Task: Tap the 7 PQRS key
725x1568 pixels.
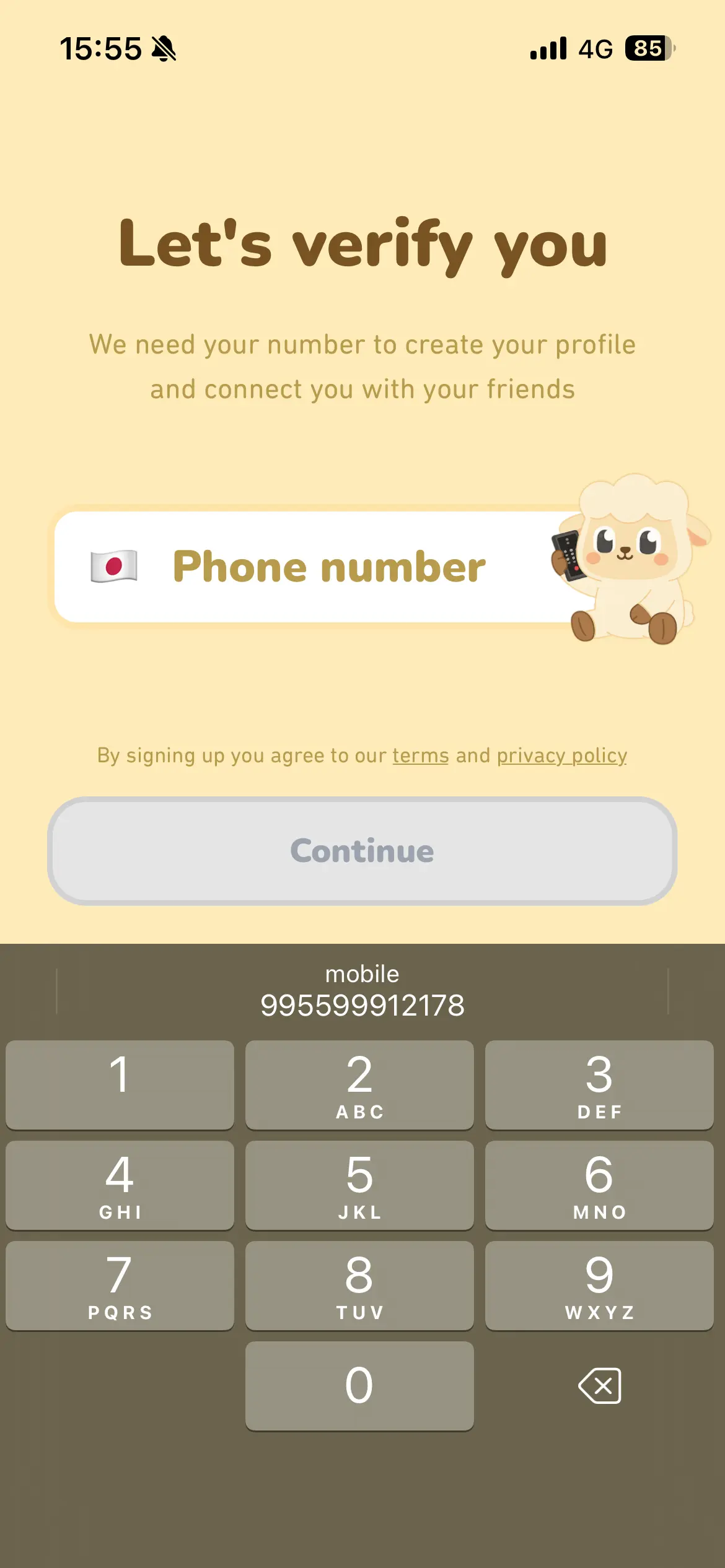Action: [120, 1285]
